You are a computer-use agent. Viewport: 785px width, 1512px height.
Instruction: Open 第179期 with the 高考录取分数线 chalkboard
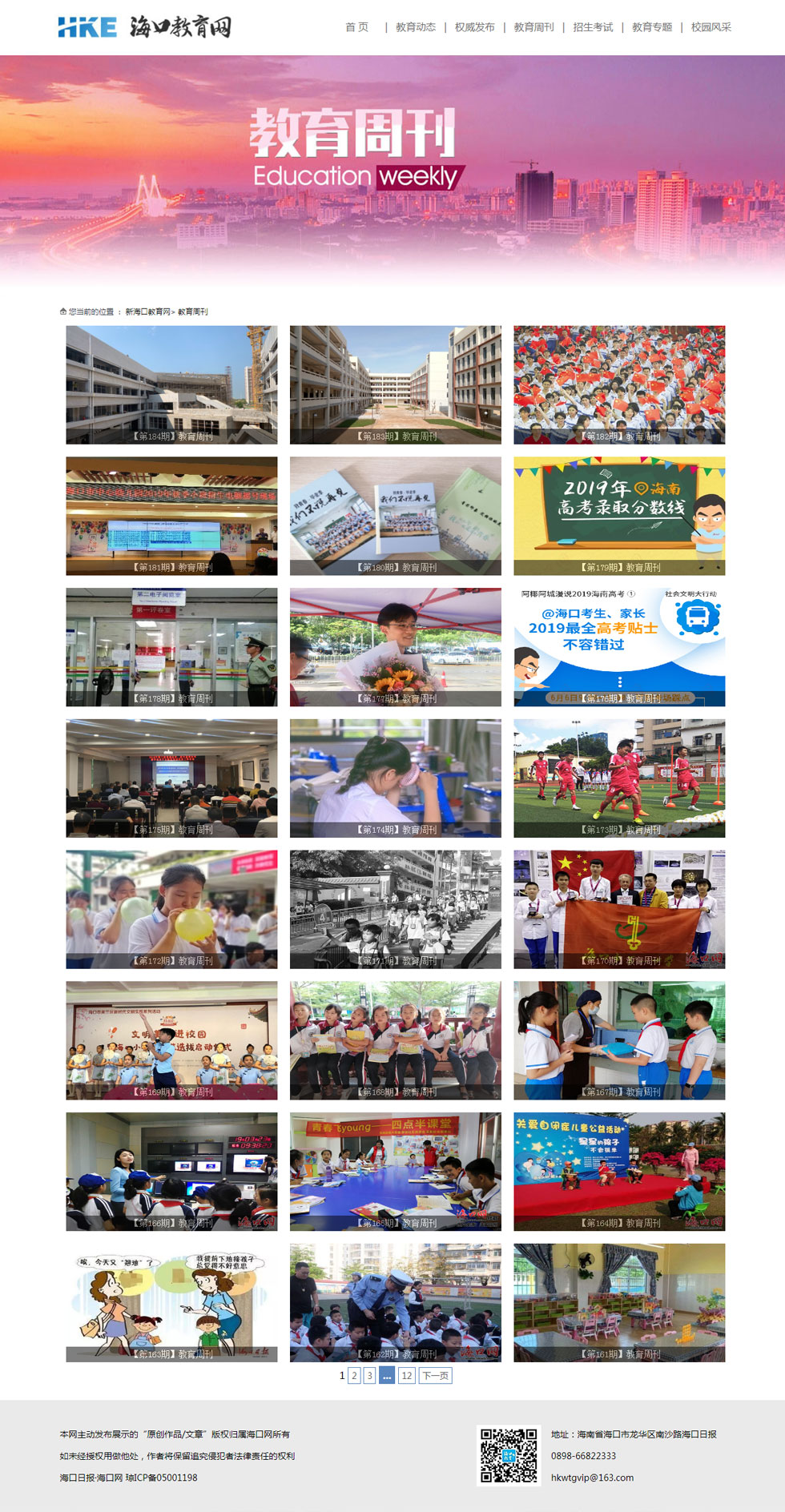(619, 516)
